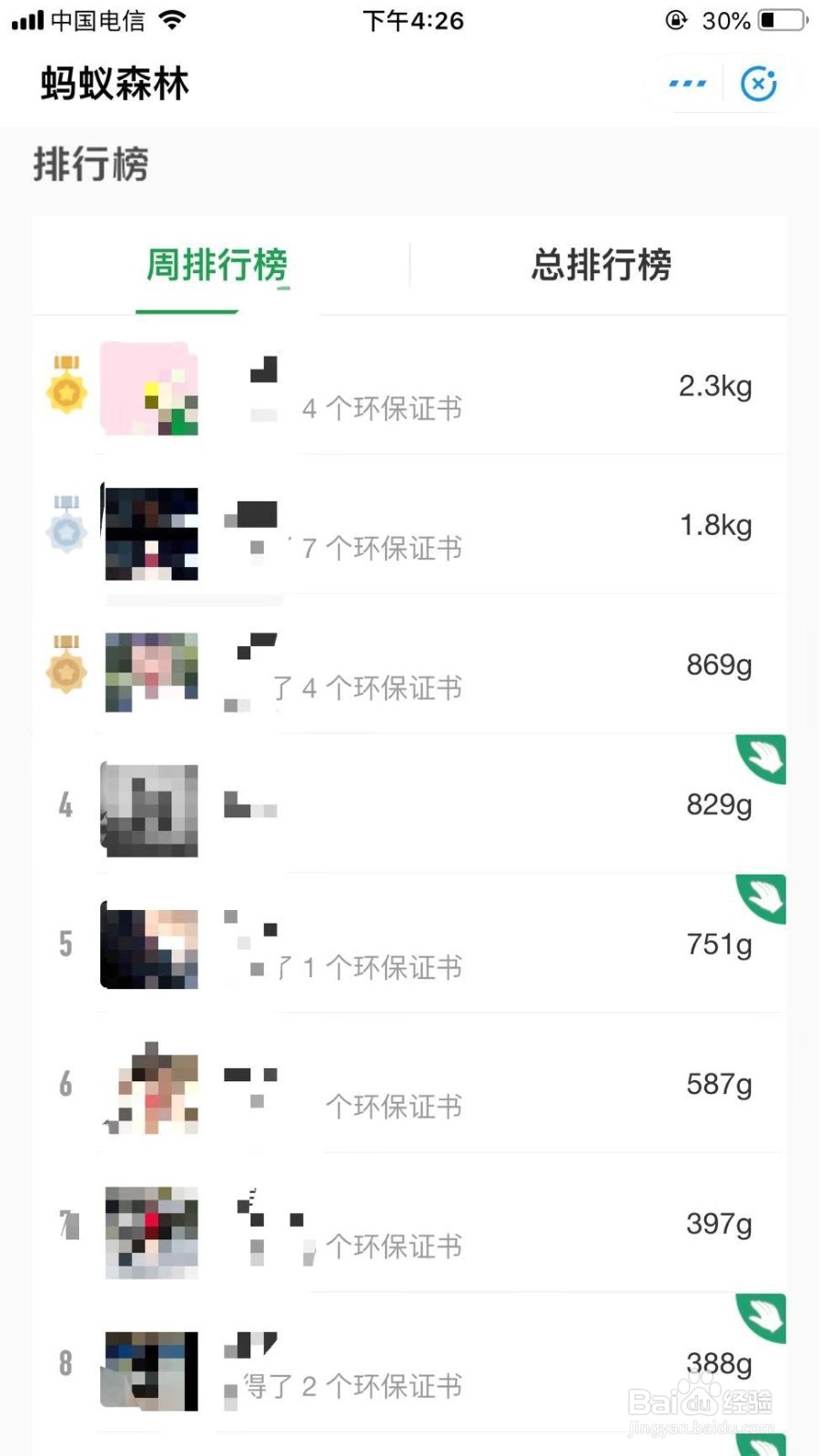The height and width of the screenshot is (1456, 819).
Task: Click the gold medal icon for first place
Action: 65,391
